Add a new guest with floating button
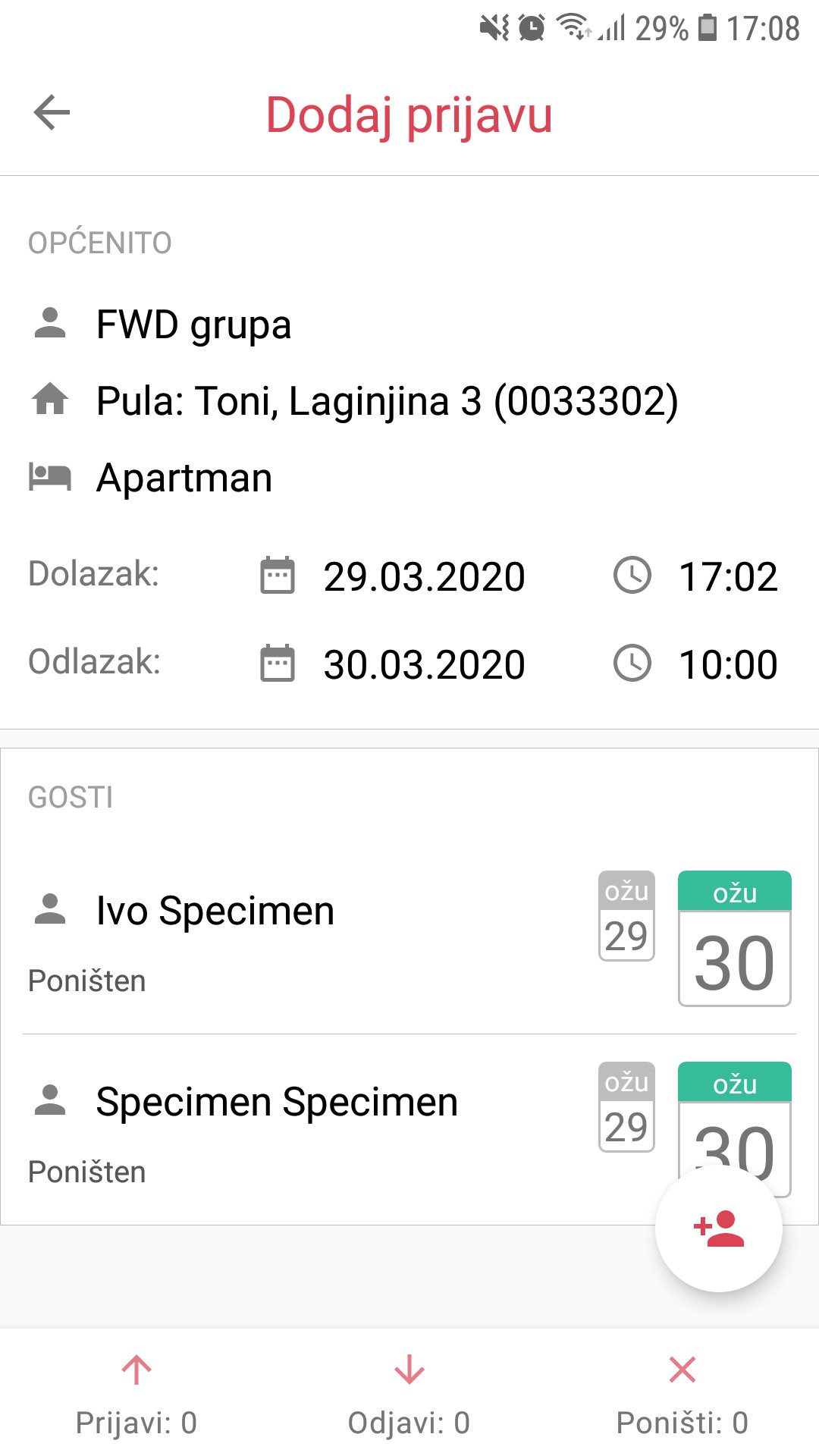 718,1228
